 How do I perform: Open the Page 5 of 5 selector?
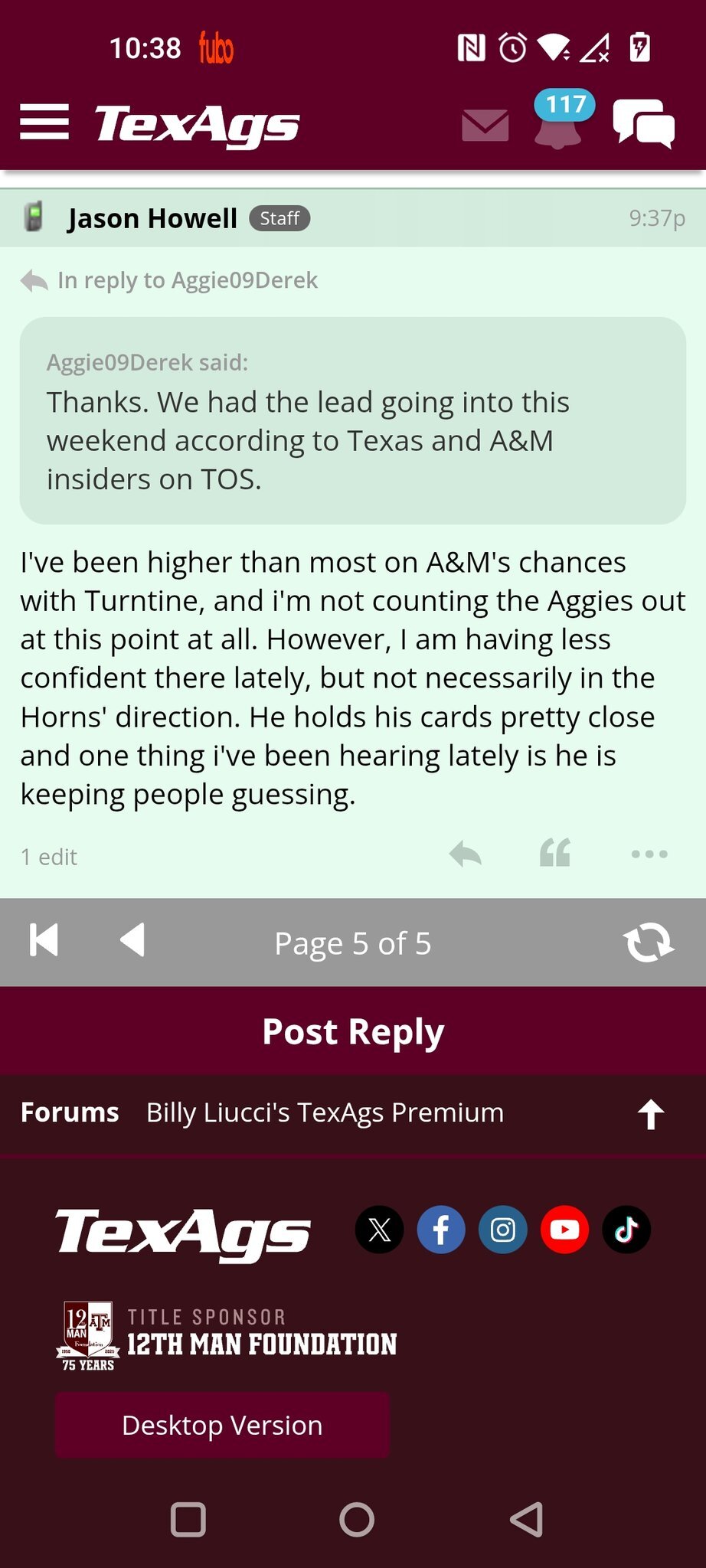pos(353,943)
